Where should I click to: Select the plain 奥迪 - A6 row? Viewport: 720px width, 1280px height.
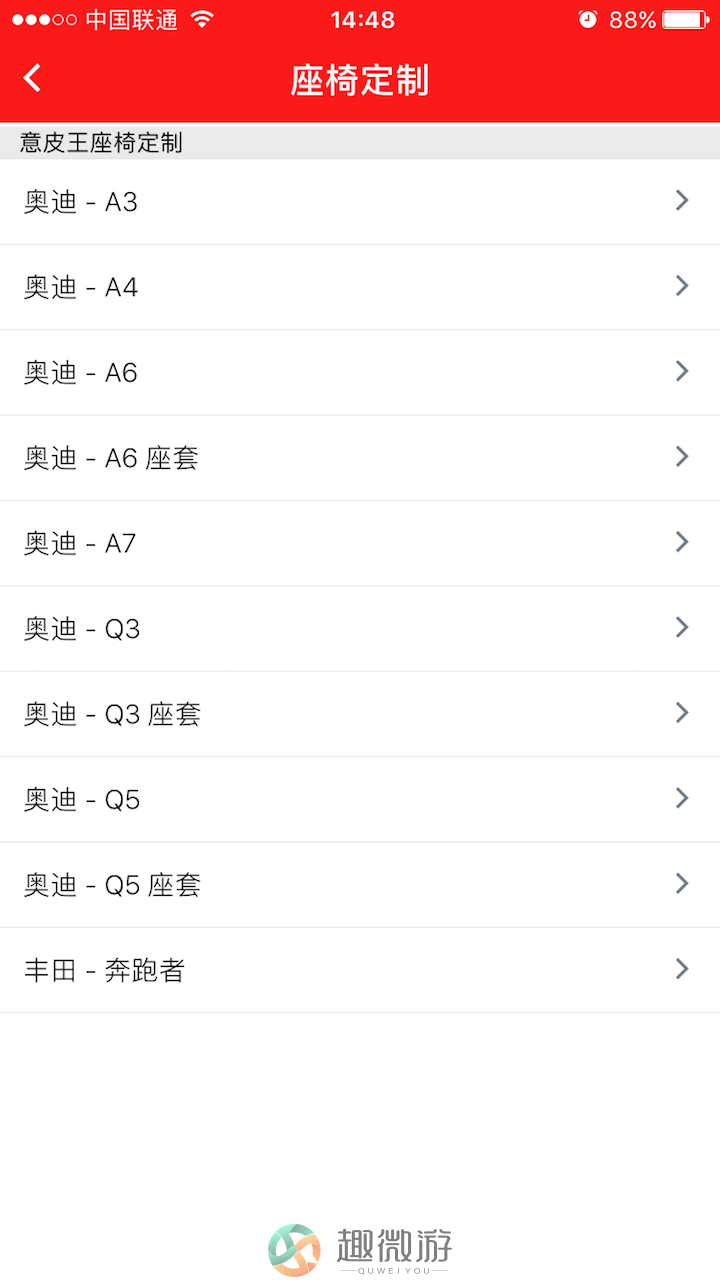(360, 372)
